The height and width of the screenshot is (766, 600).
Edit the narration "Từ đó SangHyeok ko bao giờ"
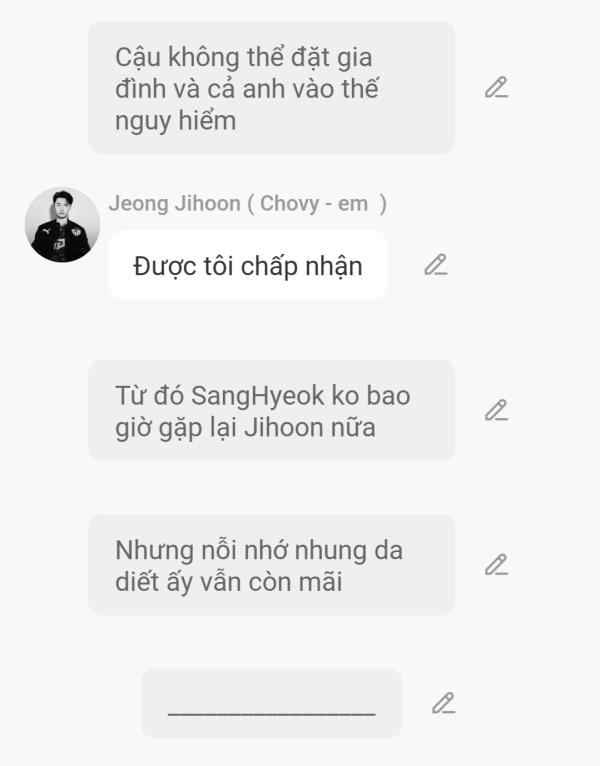pos(496,410)
